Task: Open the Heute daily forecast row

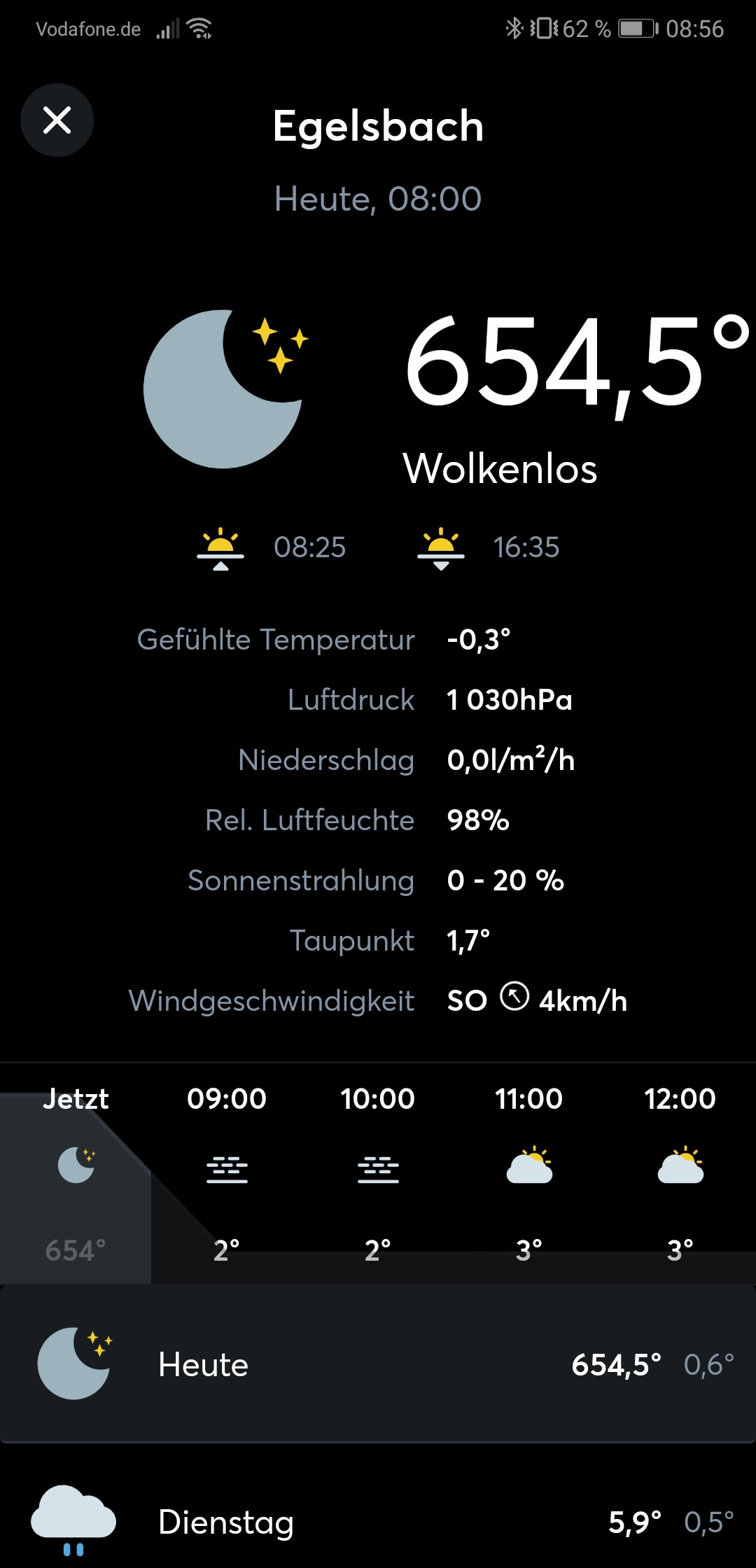Action: tap(378, 1364)
